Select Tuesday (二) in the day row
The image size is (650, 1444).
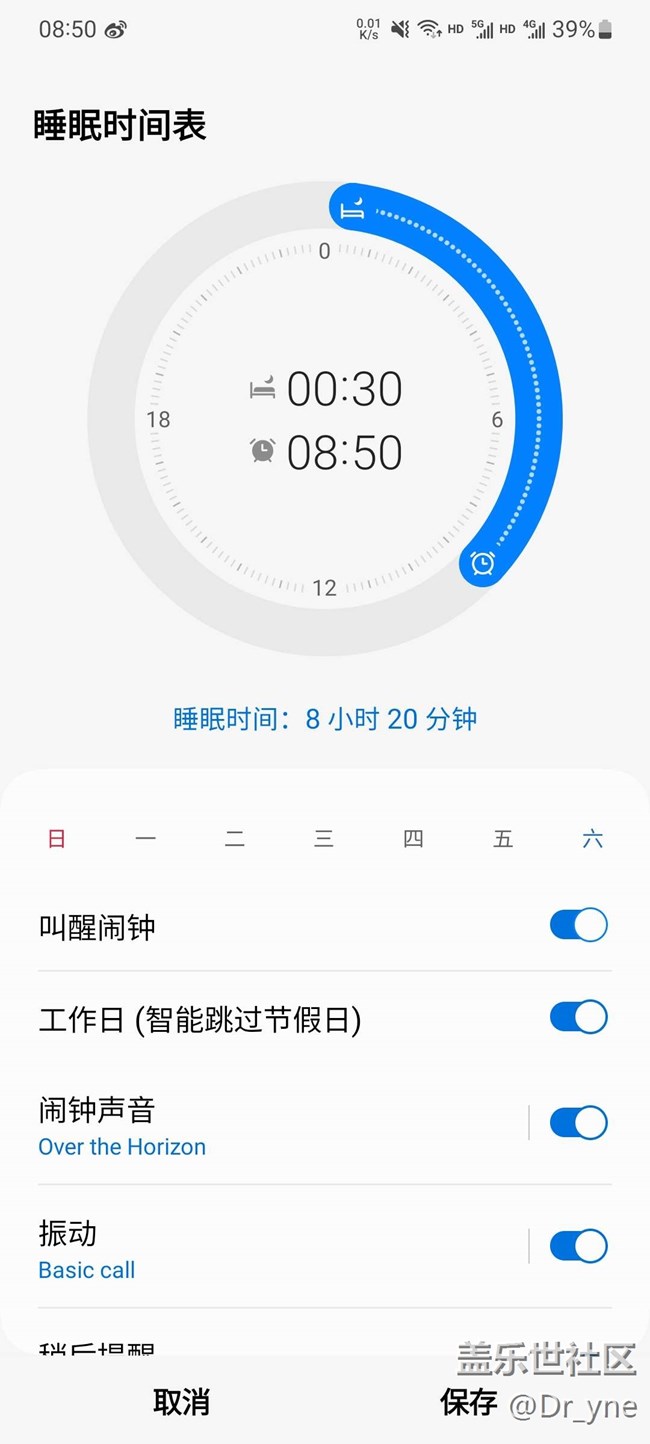pyautogui.click(x=235, y=839)
